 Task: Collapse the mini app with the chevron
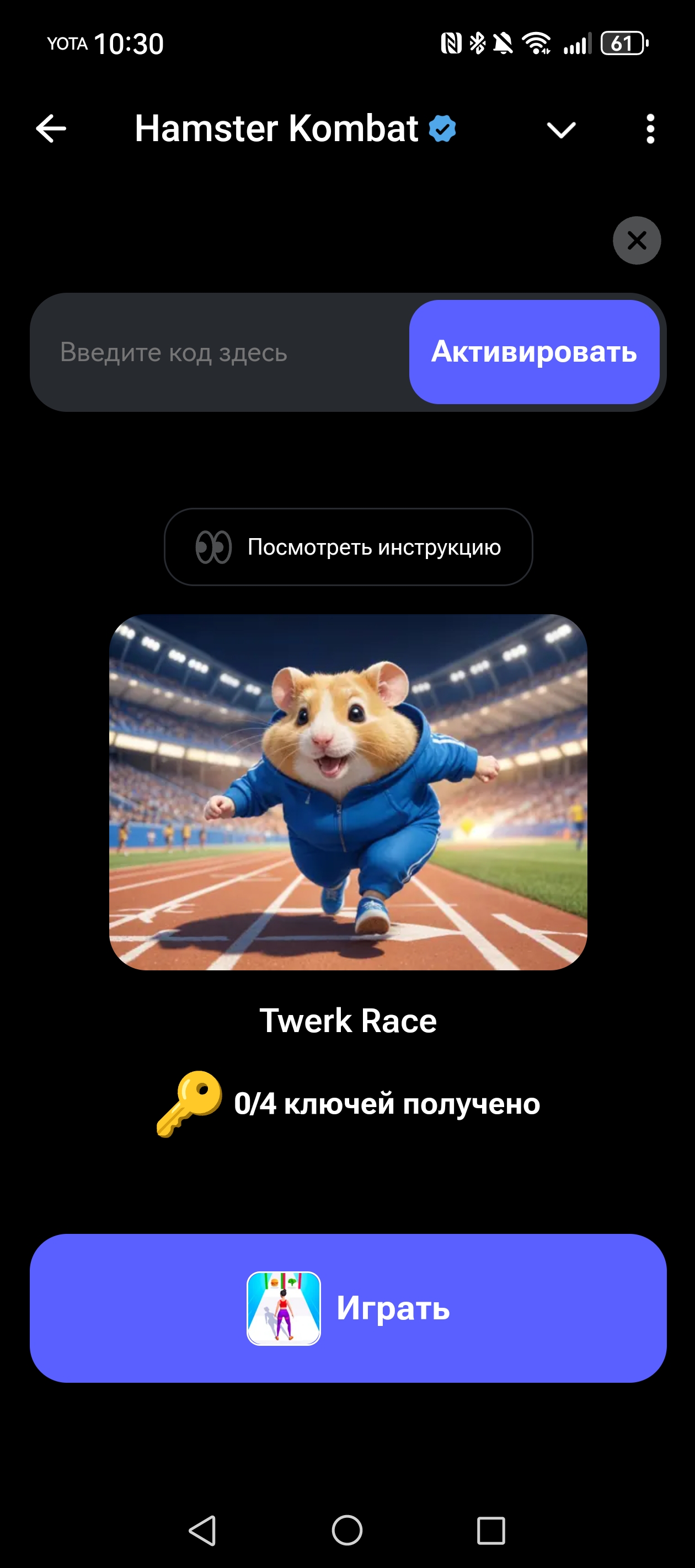560,130
